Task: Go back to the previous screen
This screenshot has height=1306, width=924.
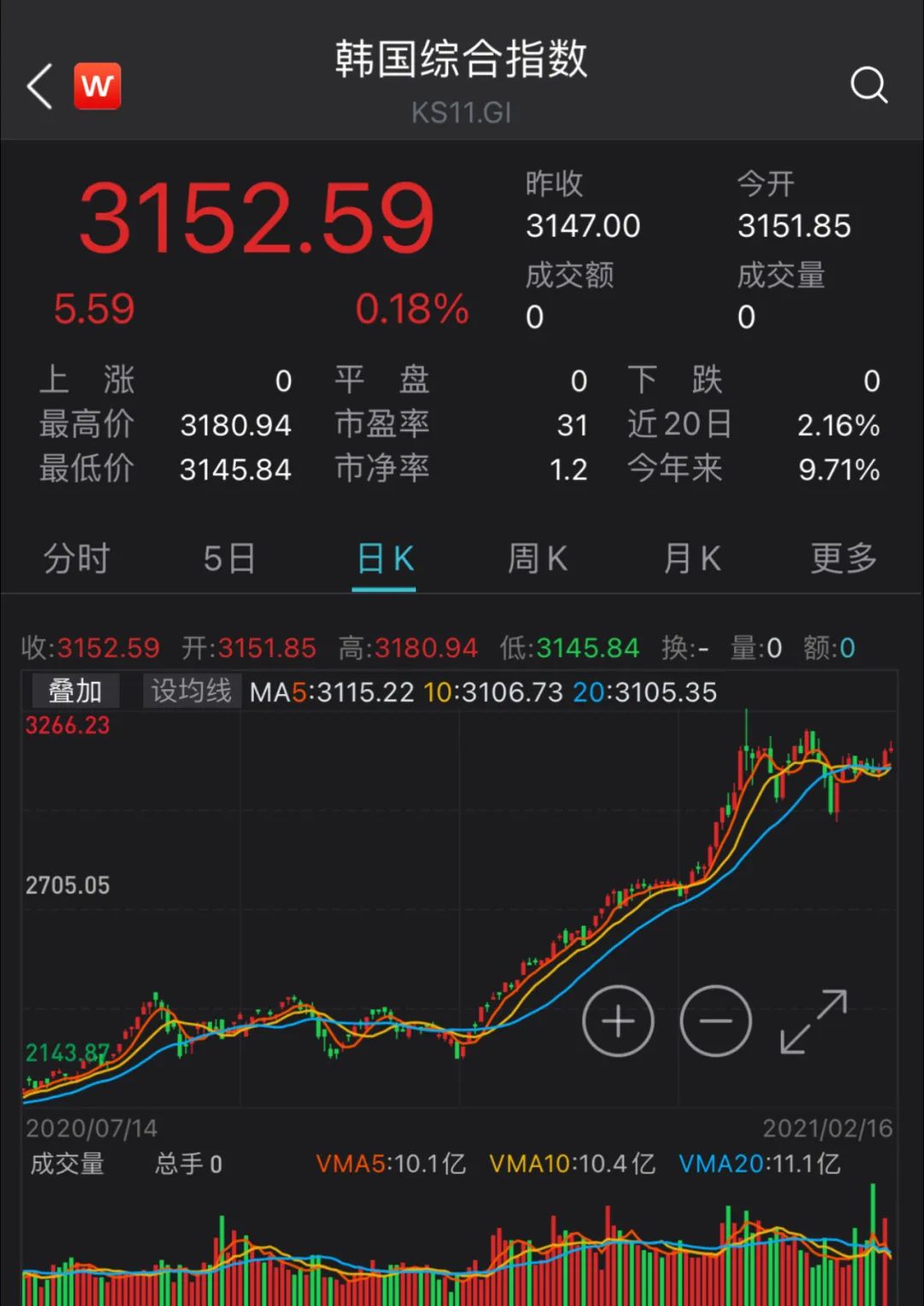Action: (40, 86)
